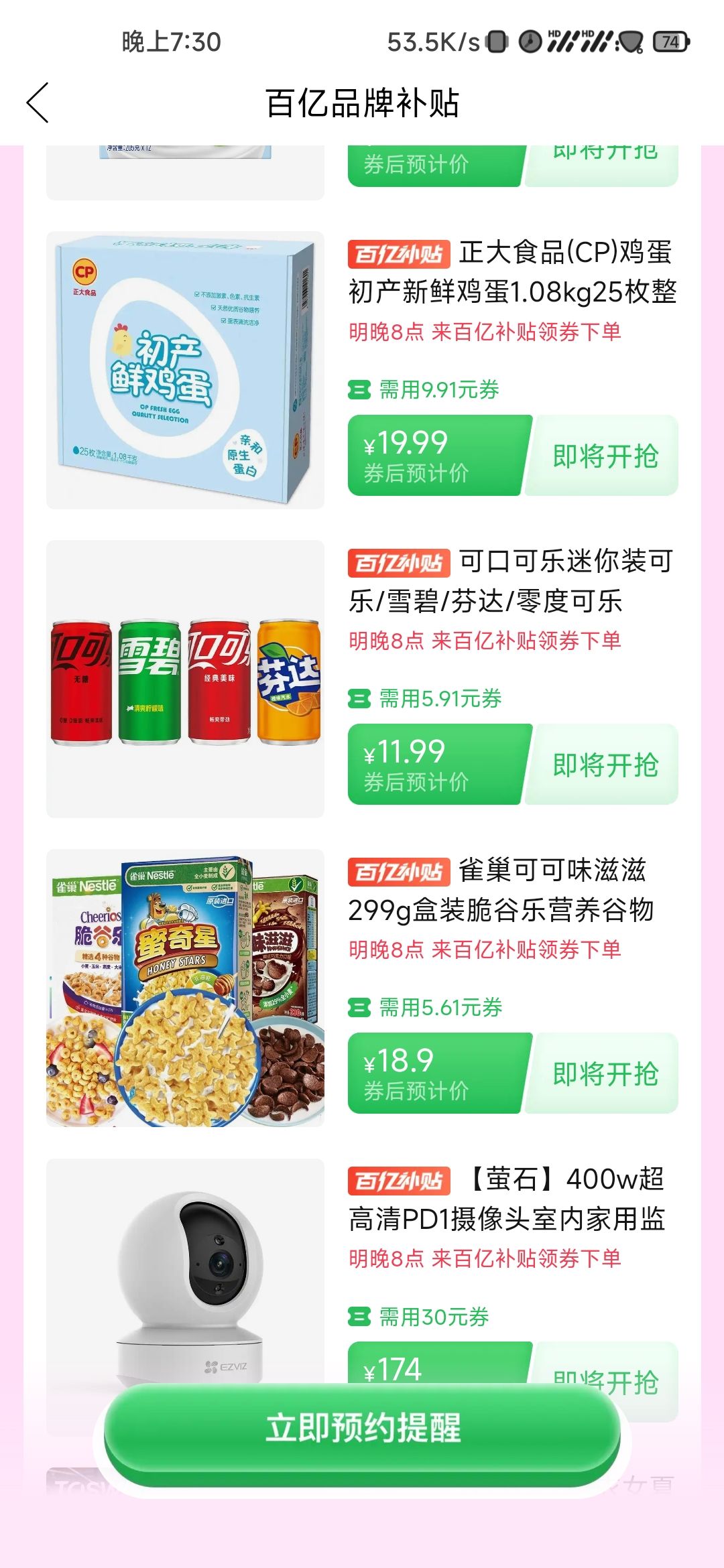Select the ¥19.99 coupon price for eggs
Screen dimensions: 724x1568
coord(436,456)
